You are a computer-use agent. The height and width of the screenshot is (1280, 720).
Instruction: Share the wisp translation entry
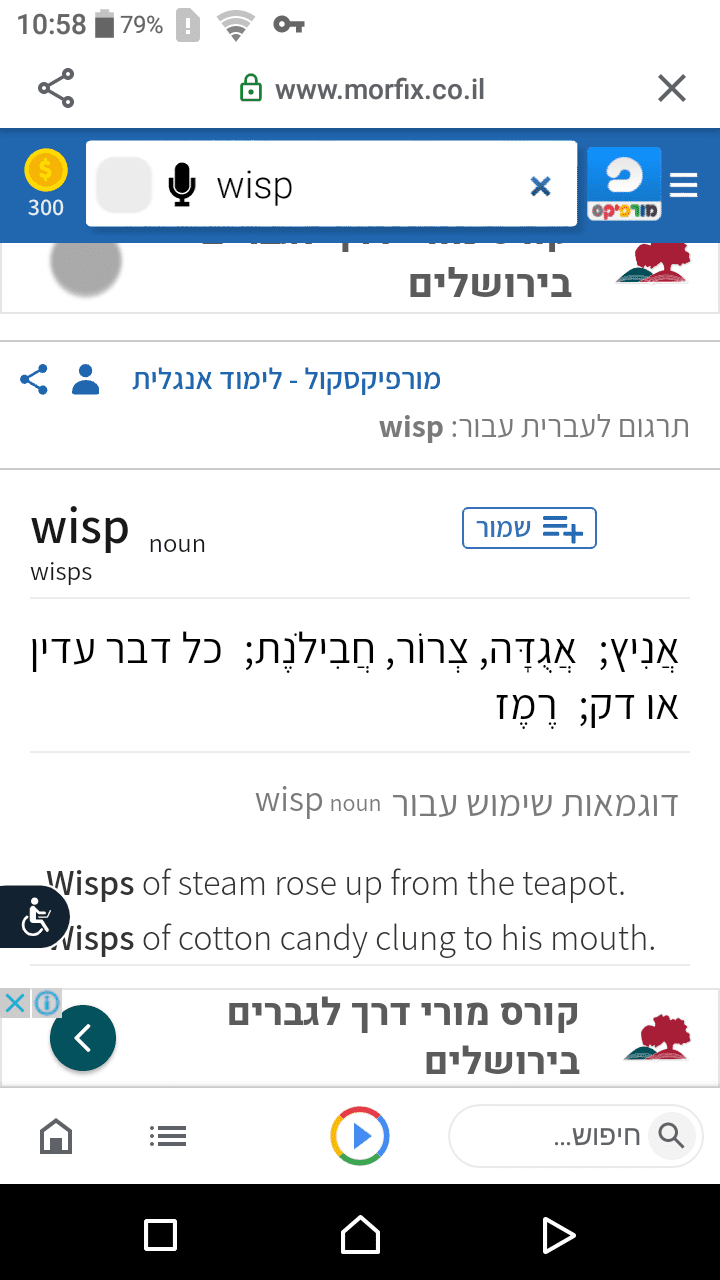(x=34, y=380)
